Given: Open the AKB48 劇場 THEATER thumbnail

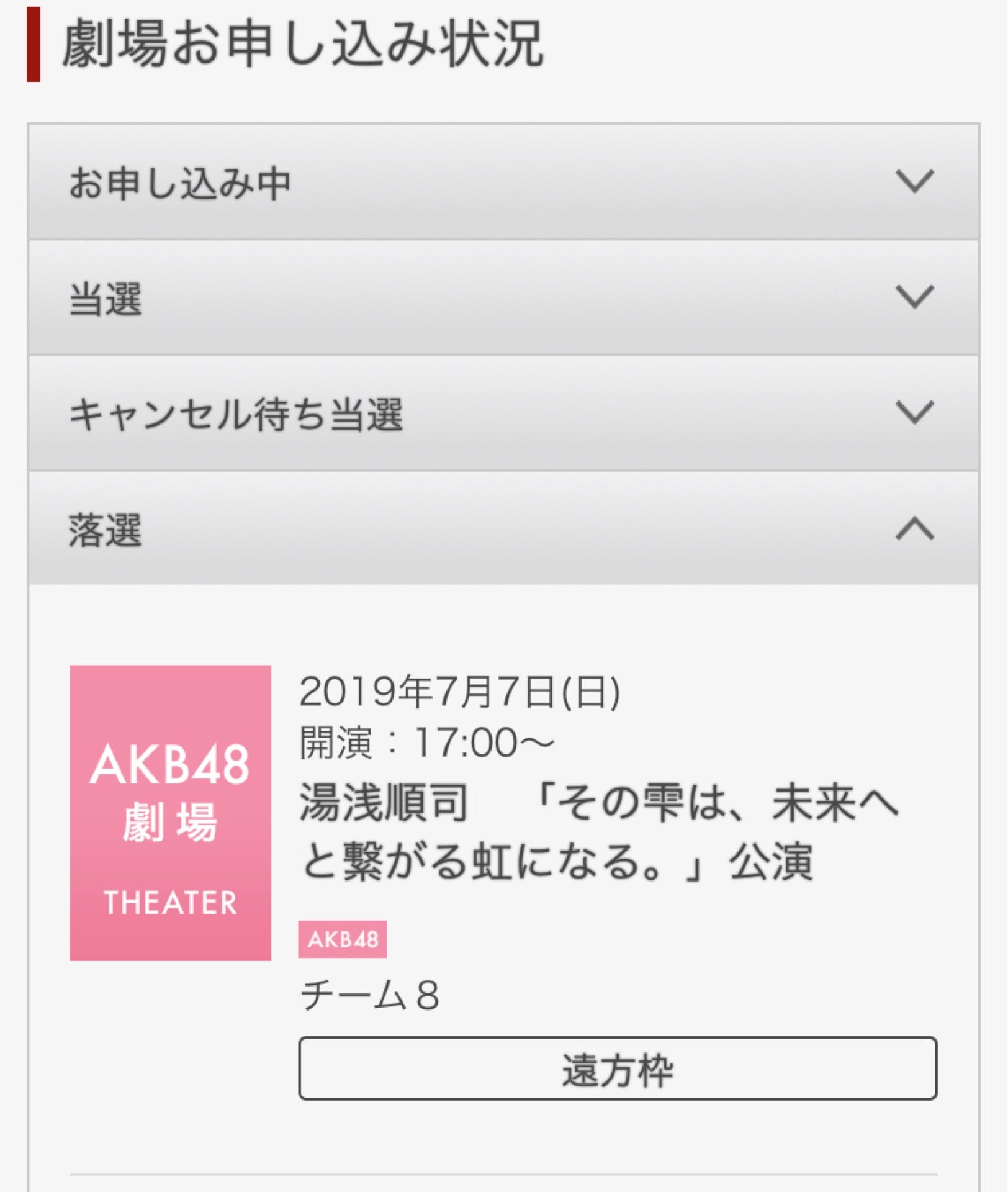Looking at the screenshot, I should (170, 813).
